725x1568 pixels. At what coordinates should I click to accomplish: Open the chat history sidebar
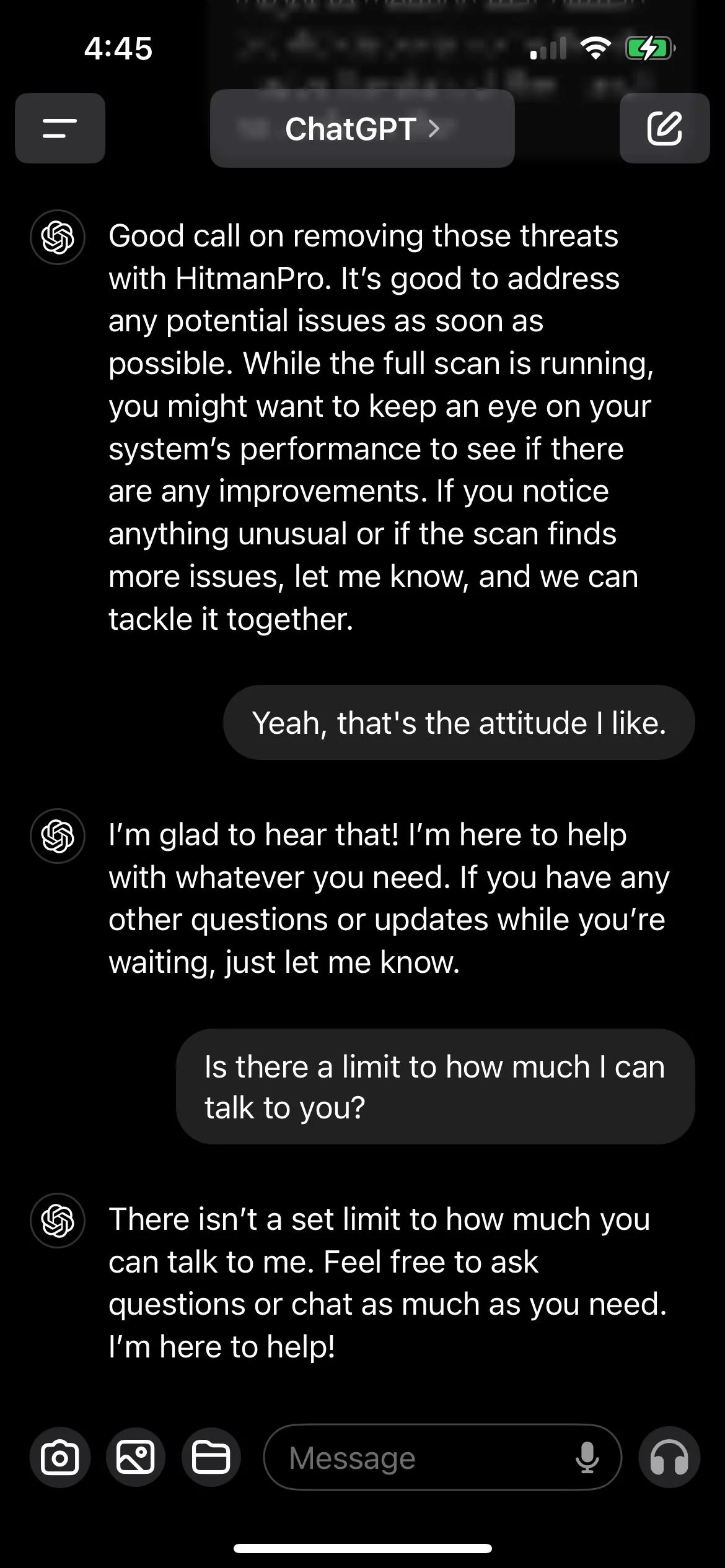[x=59, y=129]
